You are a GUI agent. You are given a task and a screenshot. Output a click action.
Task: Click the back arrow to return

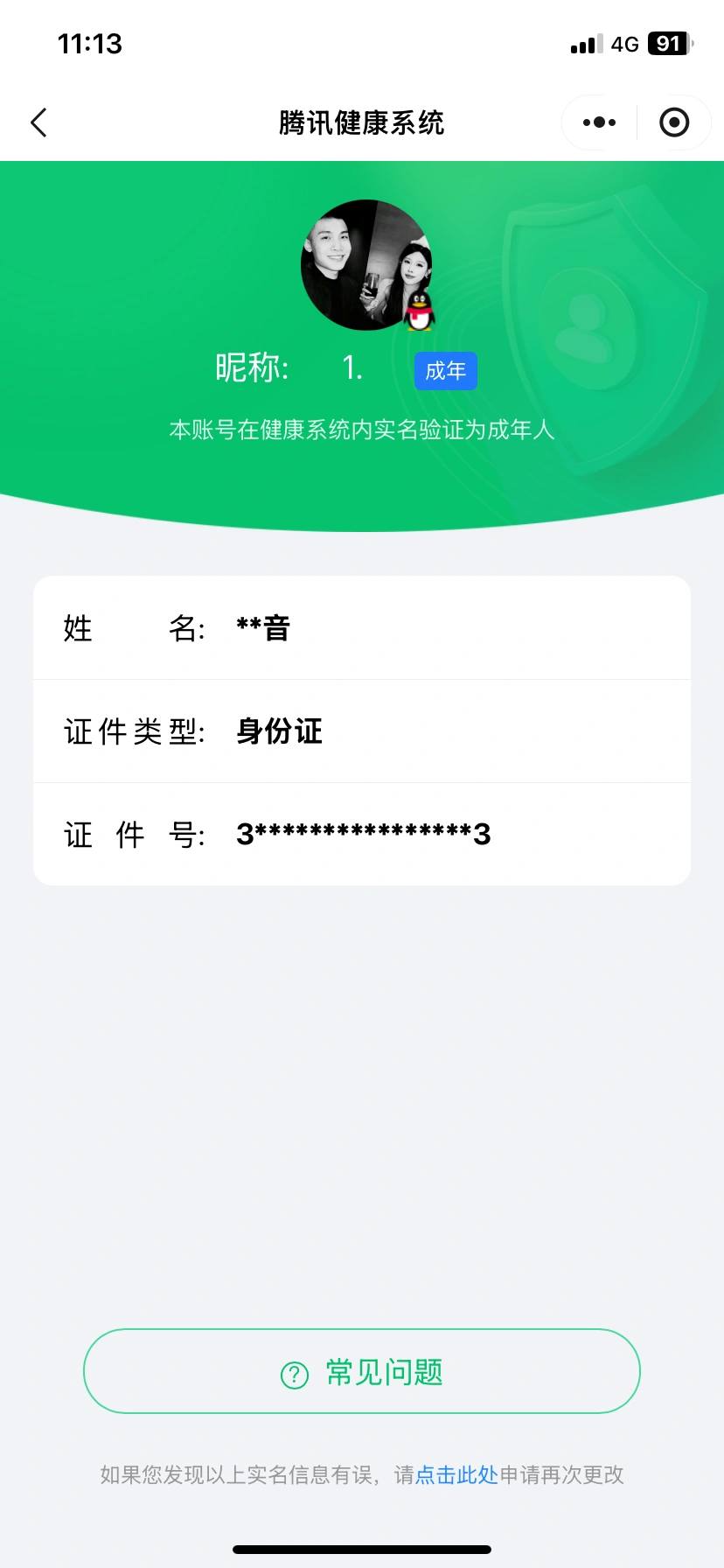point(38,122)
